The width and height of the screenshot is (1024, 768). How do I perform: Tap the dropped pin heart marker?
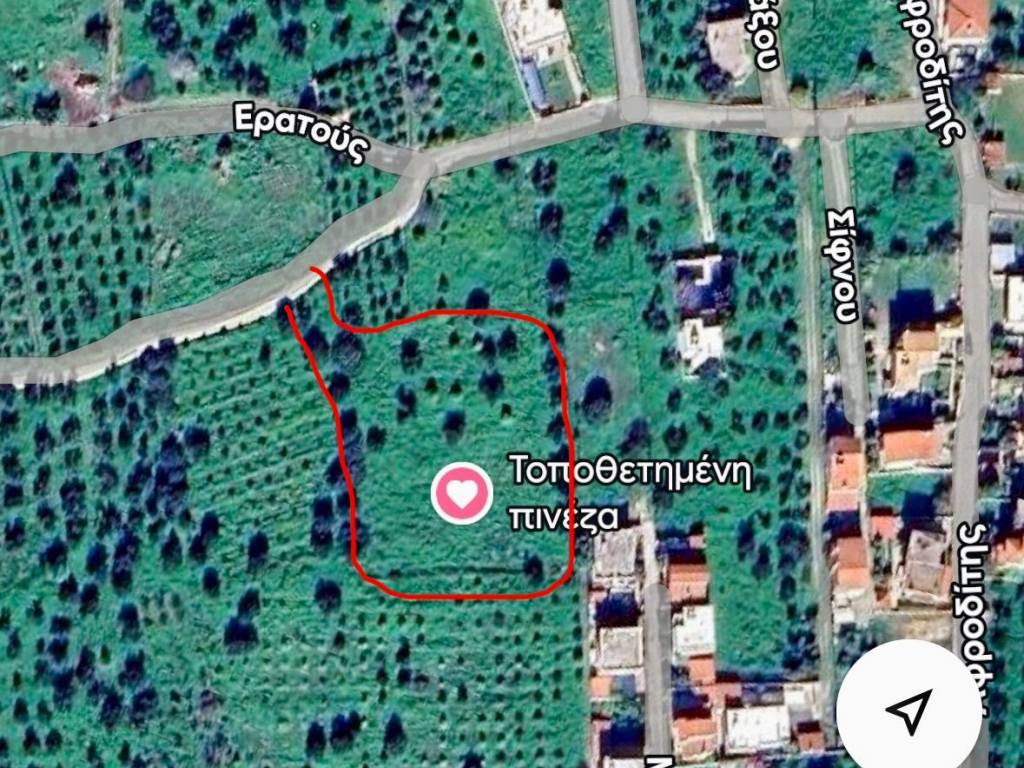tap(462, 492)
